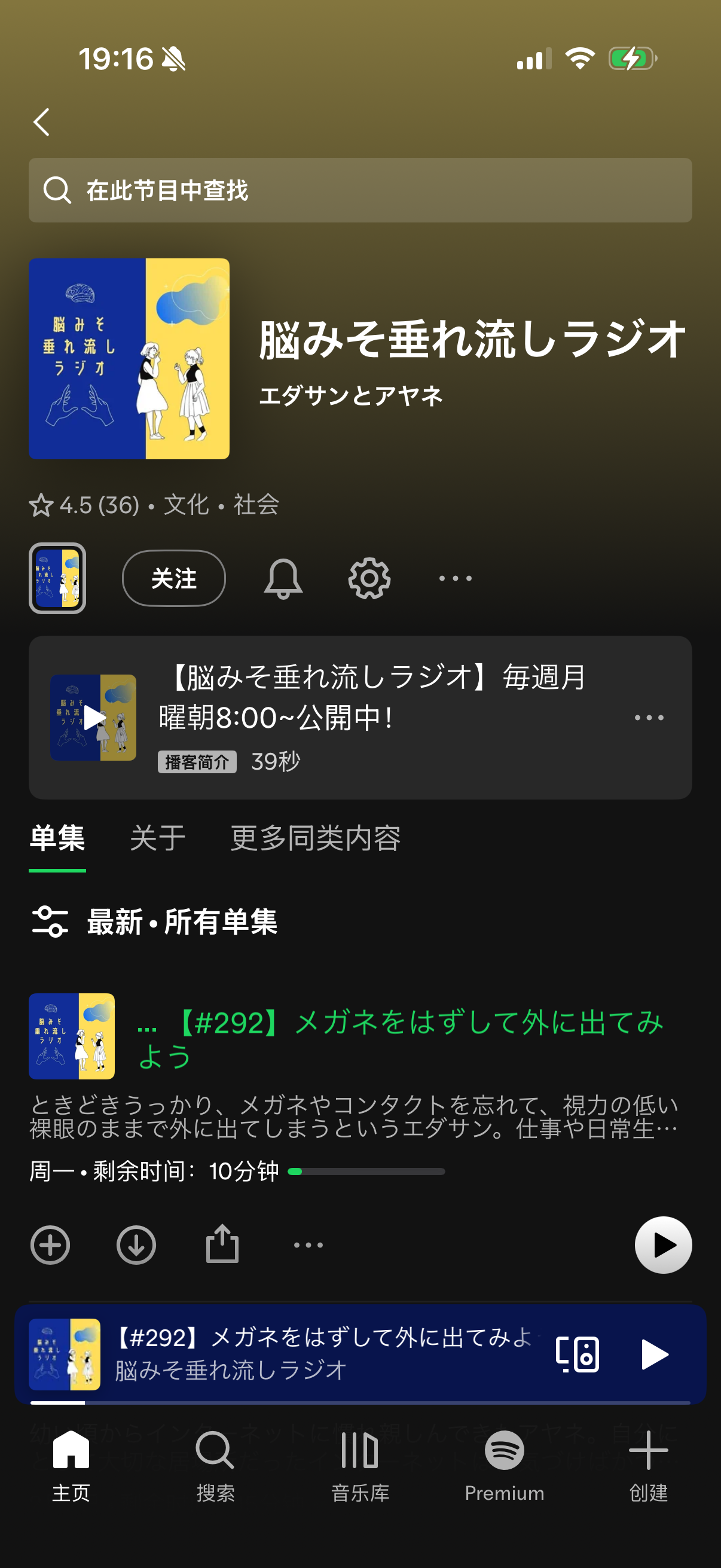
Task: Download episode #292
Action: pos(136,1245)
